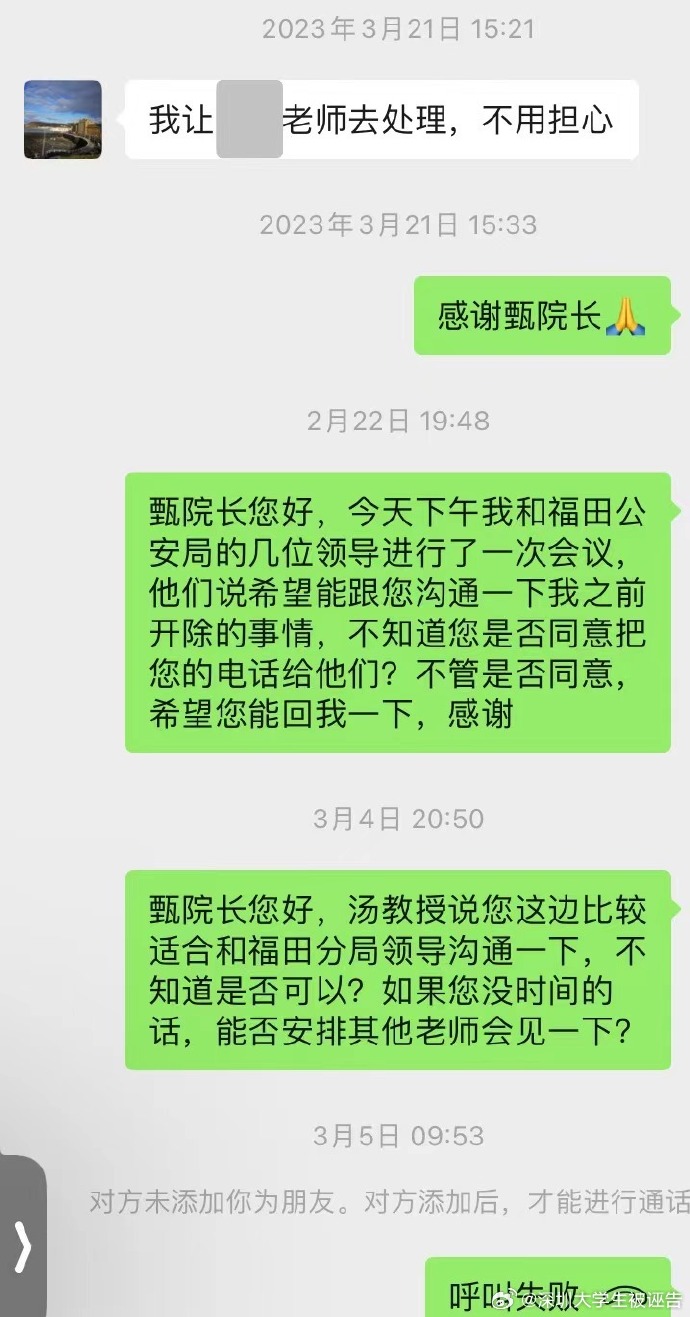Open the contact's profile via the avatar
690x1317 pixels.
tap(63, 120)
